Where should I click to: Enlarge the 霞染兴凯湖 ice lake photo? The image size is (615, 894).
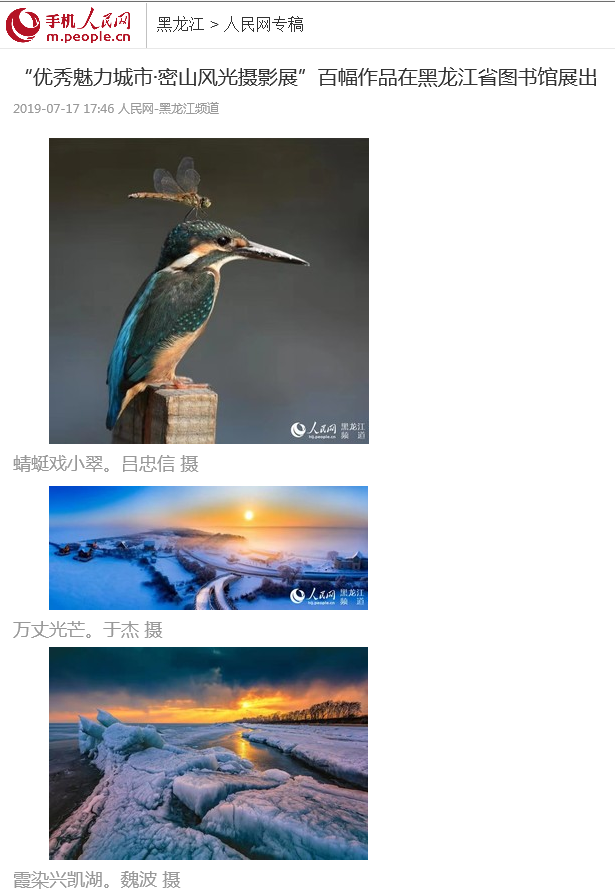[209, 753]
